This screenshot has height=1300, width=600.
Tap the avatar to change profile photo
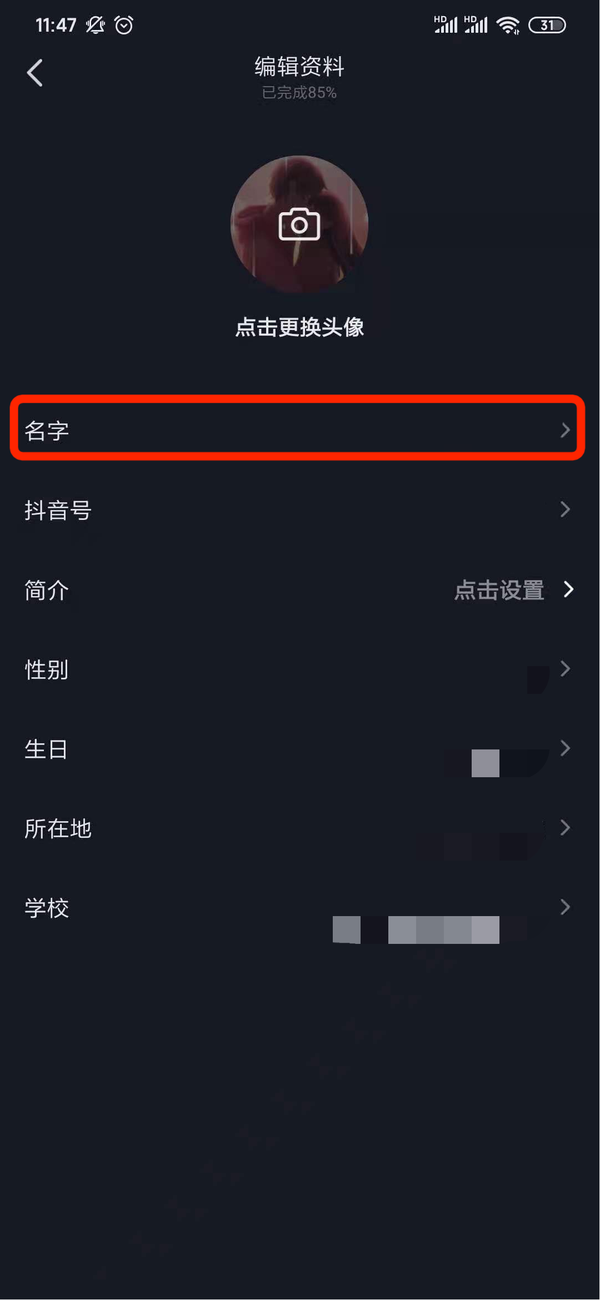299,224
